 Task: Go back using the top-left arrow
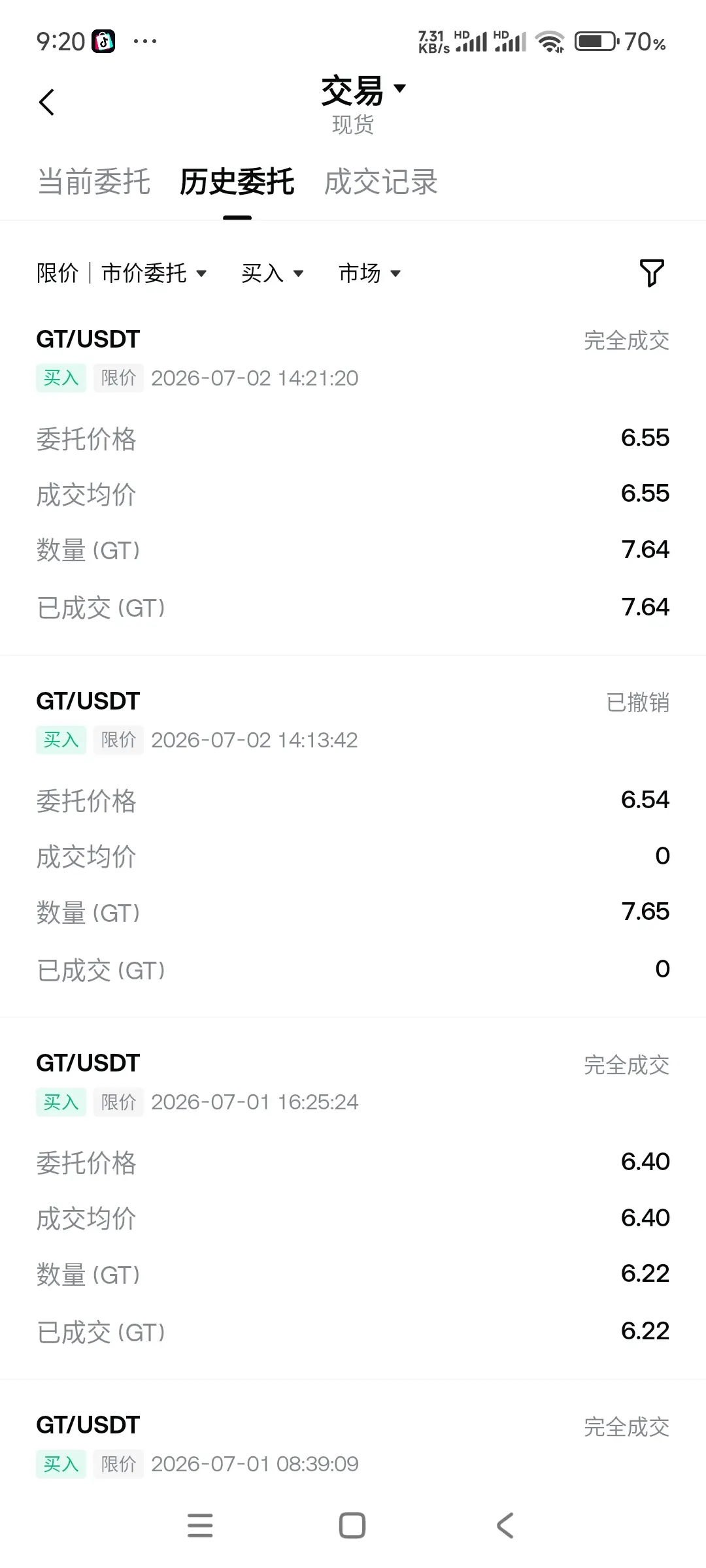pos(46,103)
